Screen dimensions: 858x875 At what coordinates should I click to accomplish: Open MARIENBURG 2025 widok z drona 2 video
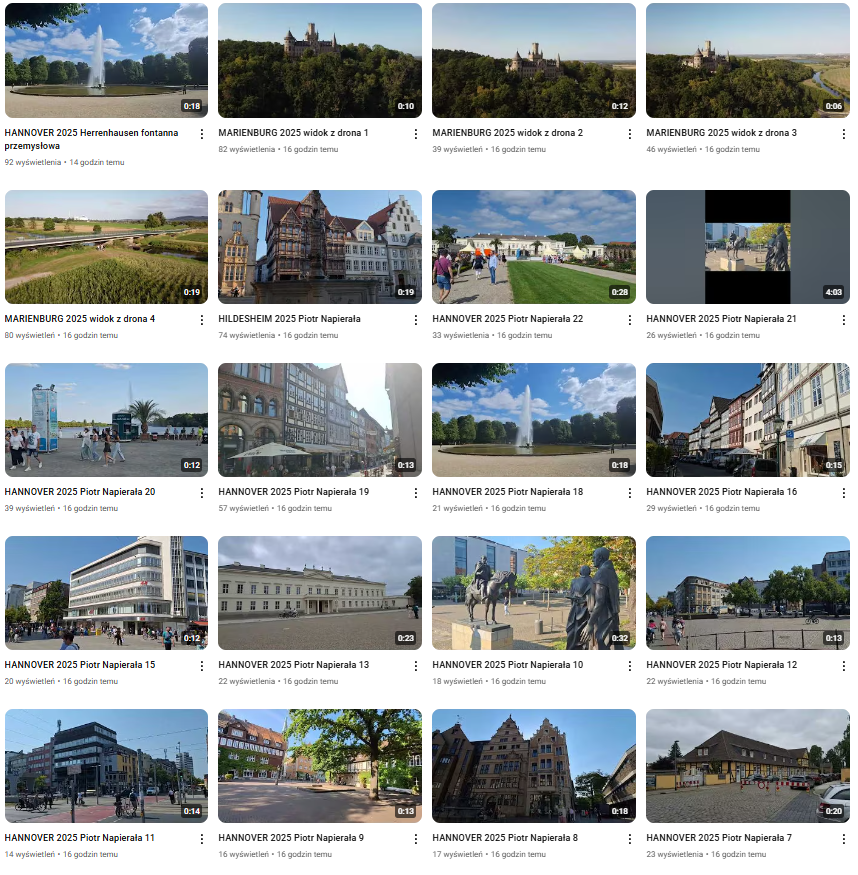(533, 60)
